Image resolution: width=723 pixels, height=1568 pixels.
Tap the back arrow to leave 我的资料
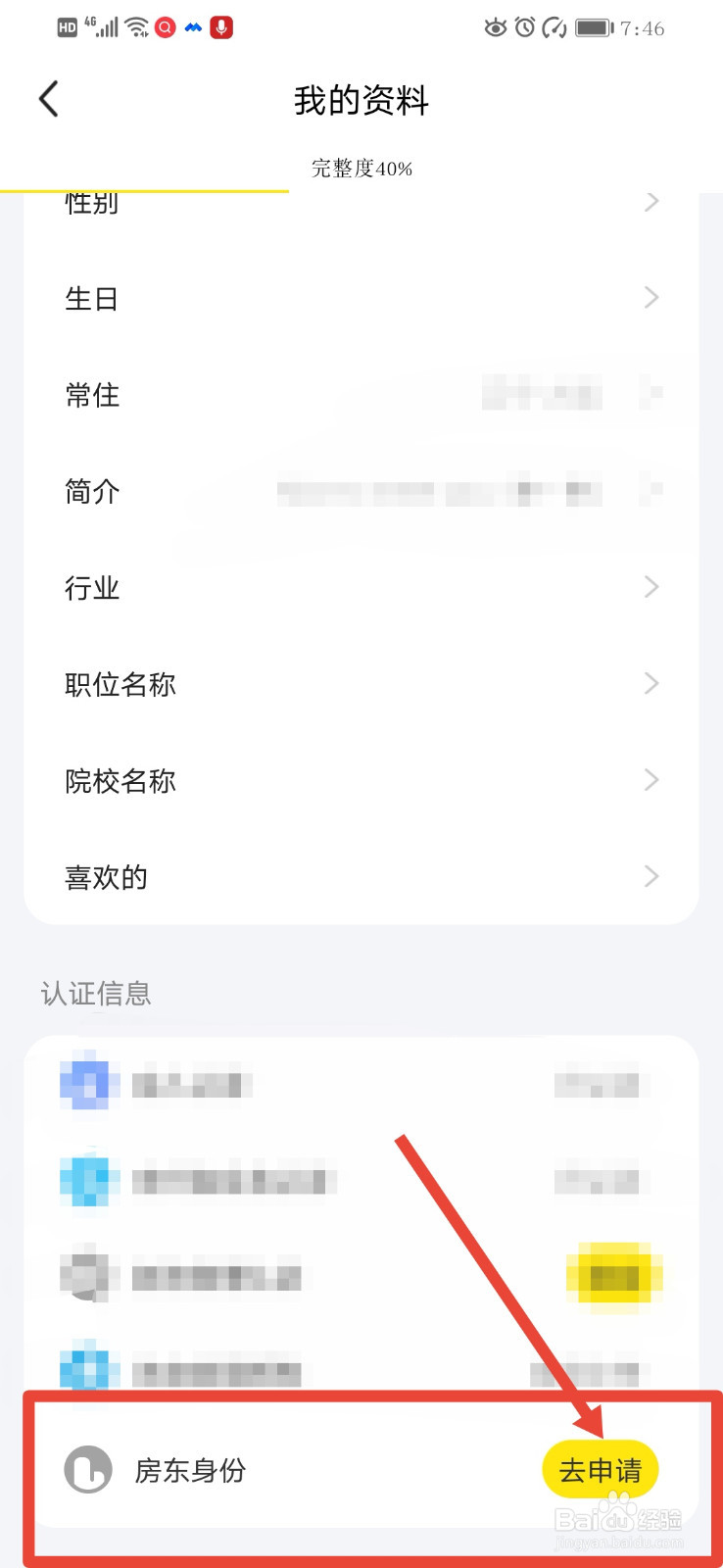tap(48, 99)
